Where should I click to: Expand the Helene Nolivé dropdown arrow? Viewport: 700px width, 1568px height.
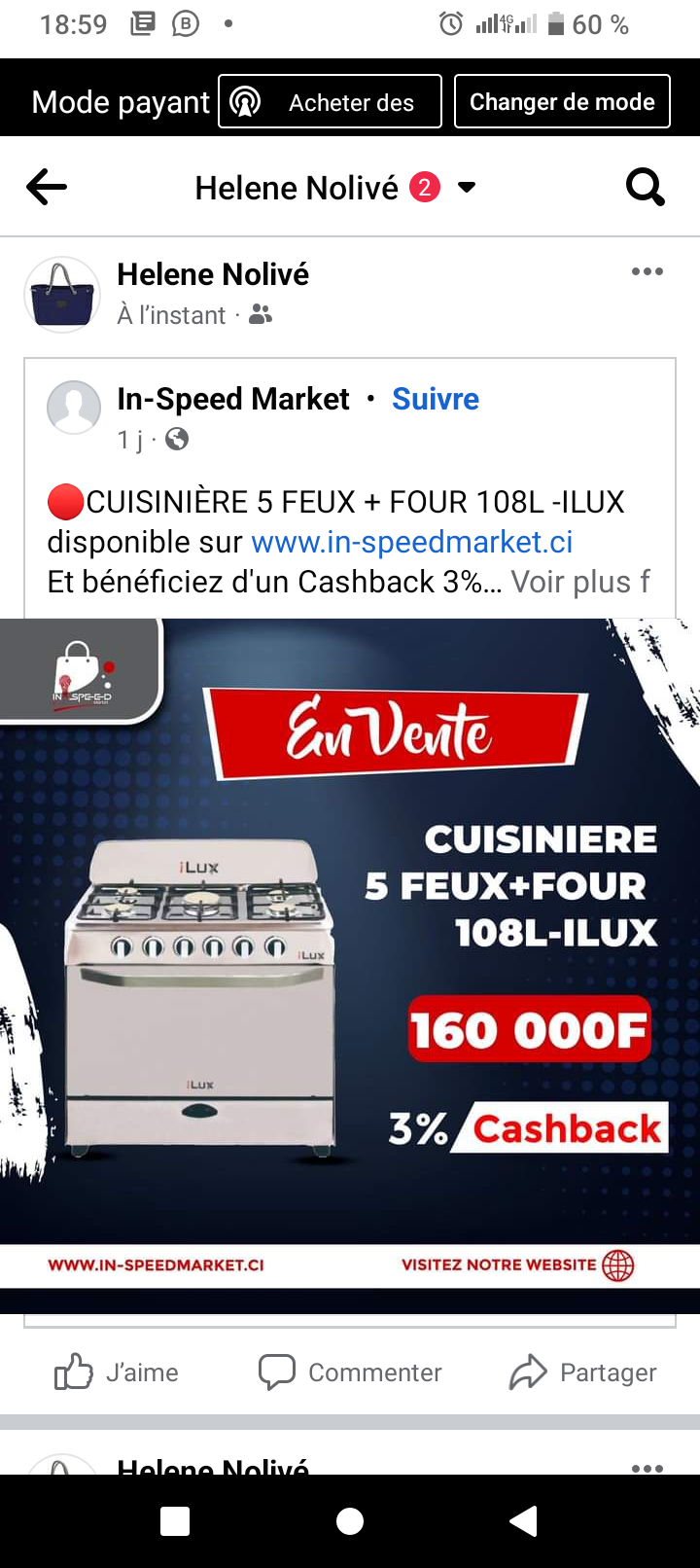click(467, 187)
